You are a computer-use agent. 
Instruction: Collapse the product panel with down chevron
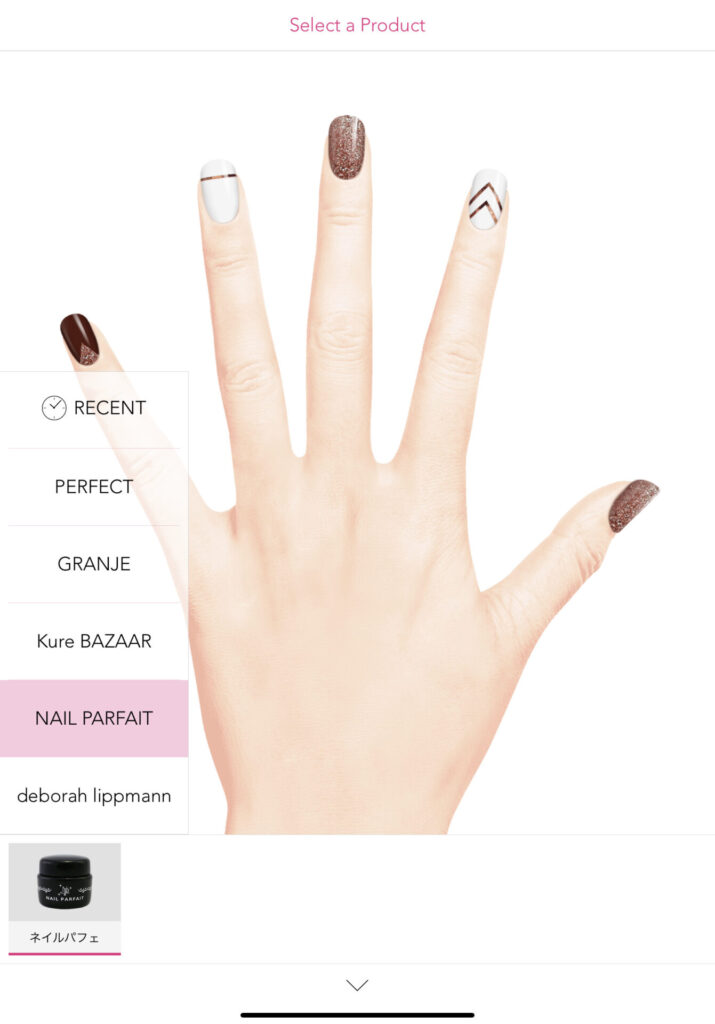357,985
